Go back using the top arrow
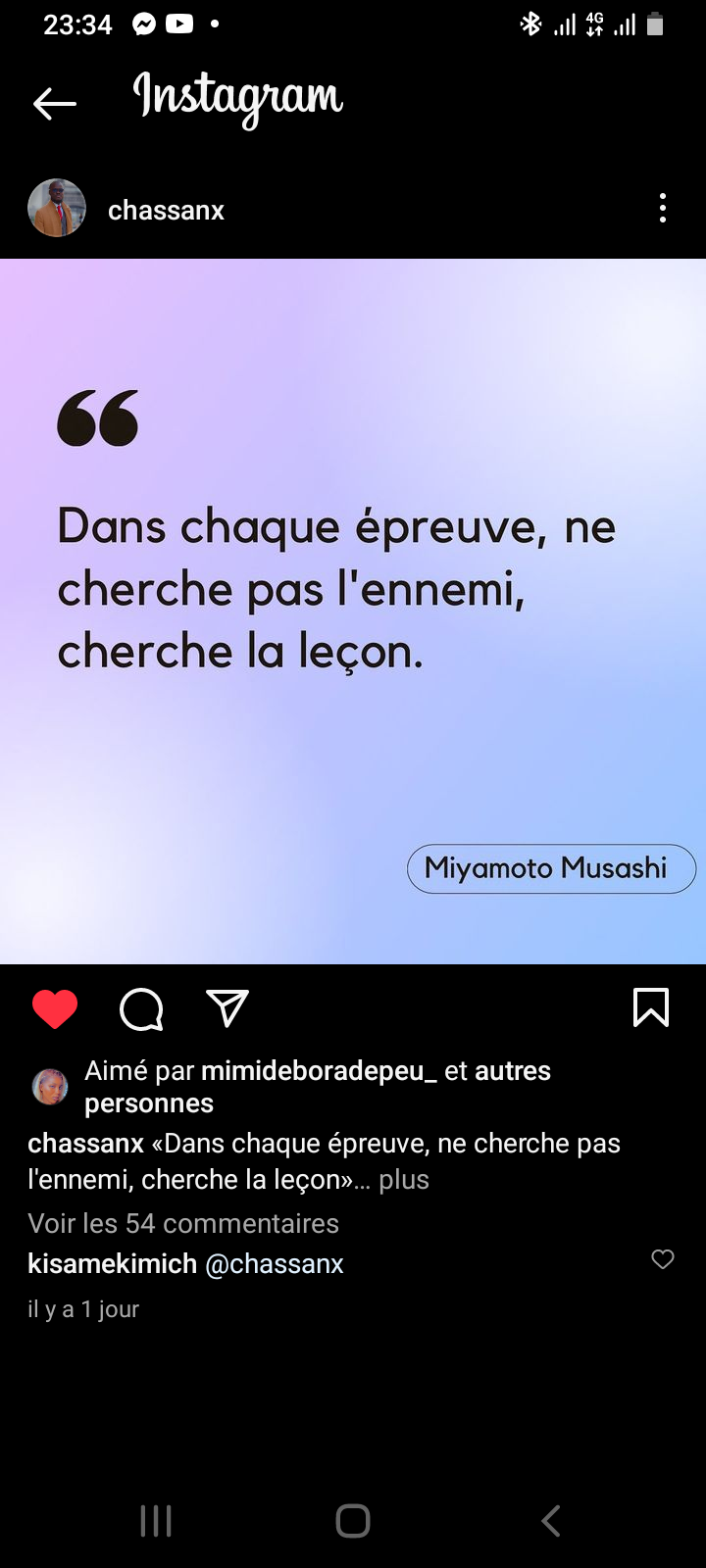Screen dimensions: 706x1568 54,103
